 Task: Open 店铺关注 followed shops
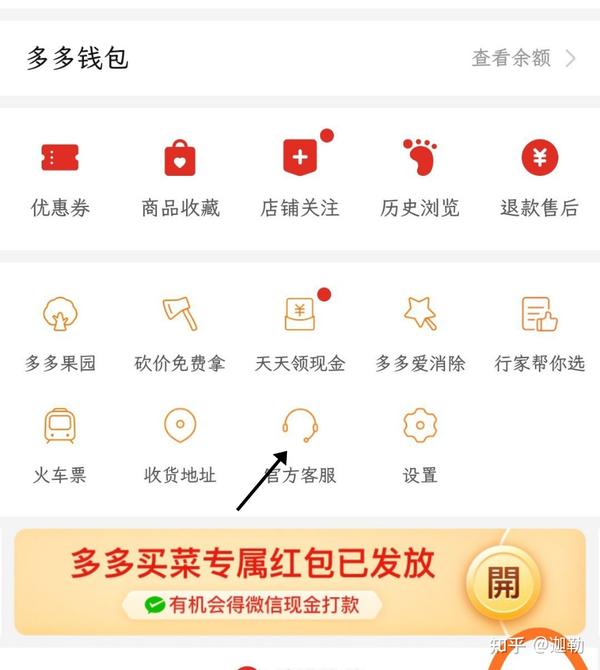point(300,177)
